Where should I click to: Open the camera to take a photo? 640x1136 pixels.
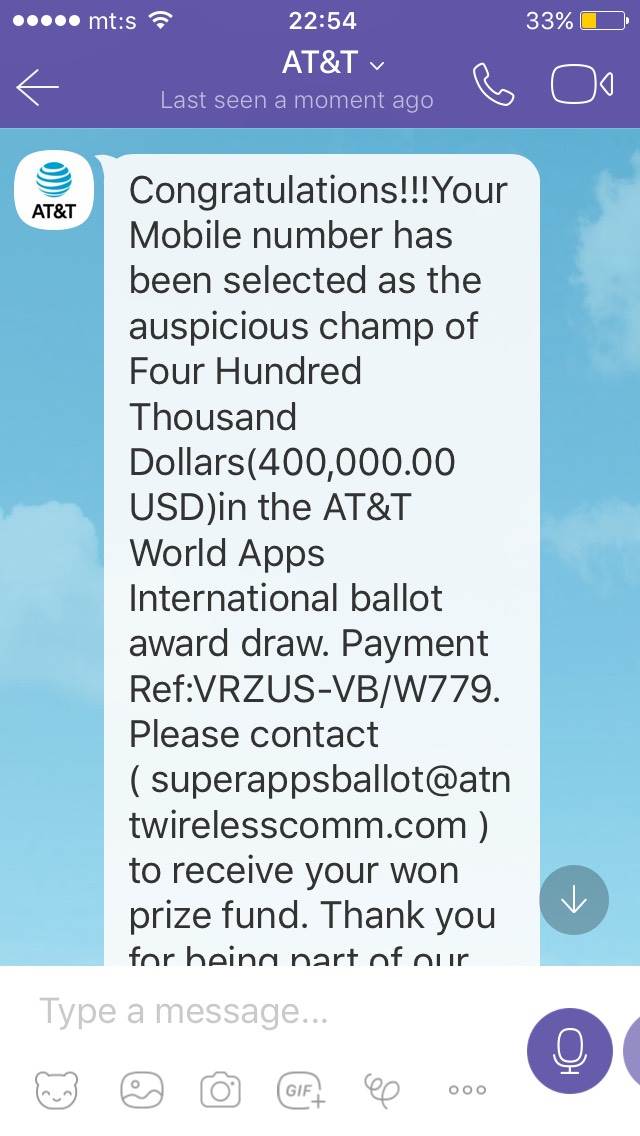(x=220, y=1089)
